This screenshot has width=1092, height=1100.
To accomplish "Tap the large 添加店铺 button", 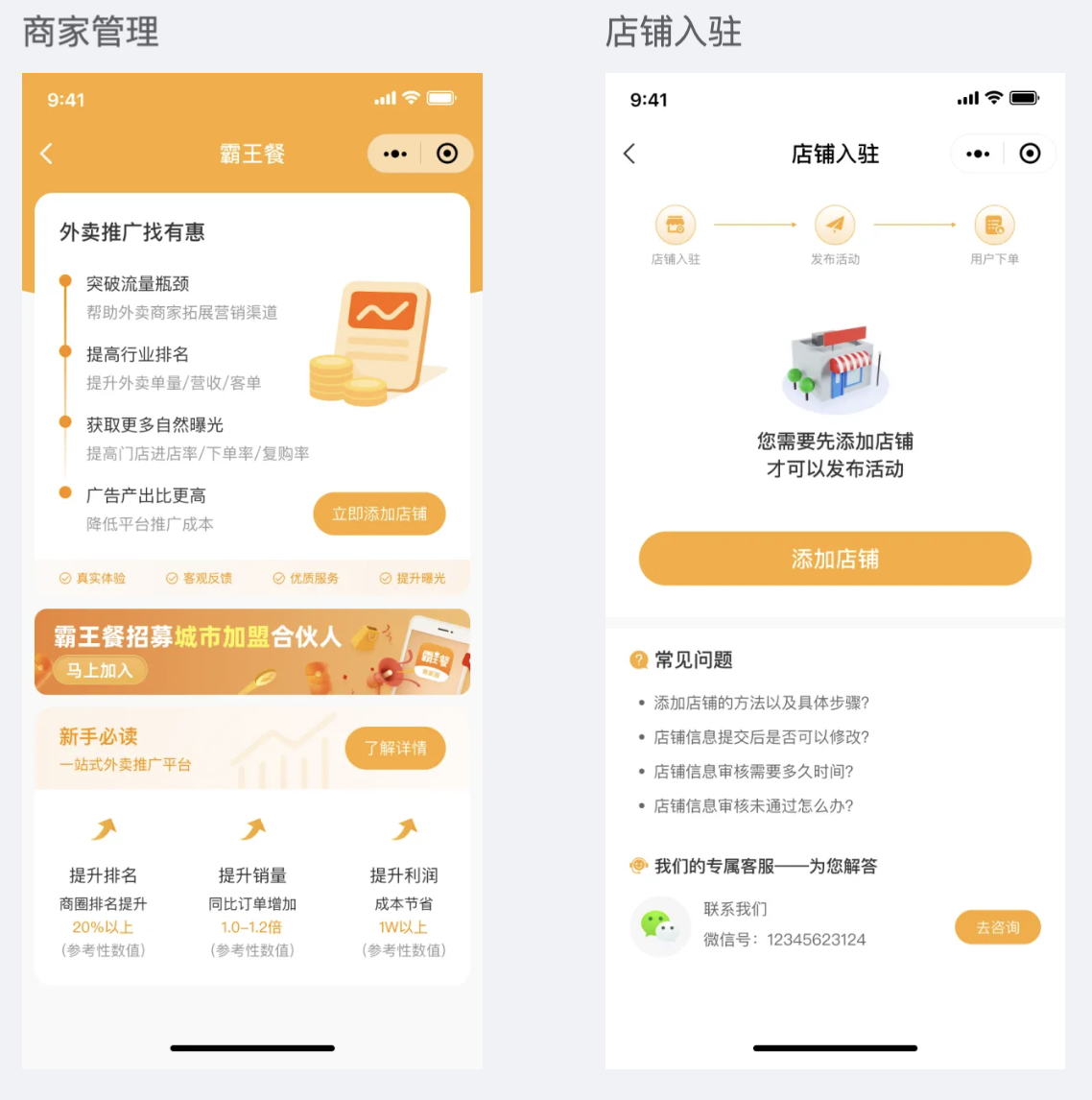I will pyautogui.click(x=835, y=559).
